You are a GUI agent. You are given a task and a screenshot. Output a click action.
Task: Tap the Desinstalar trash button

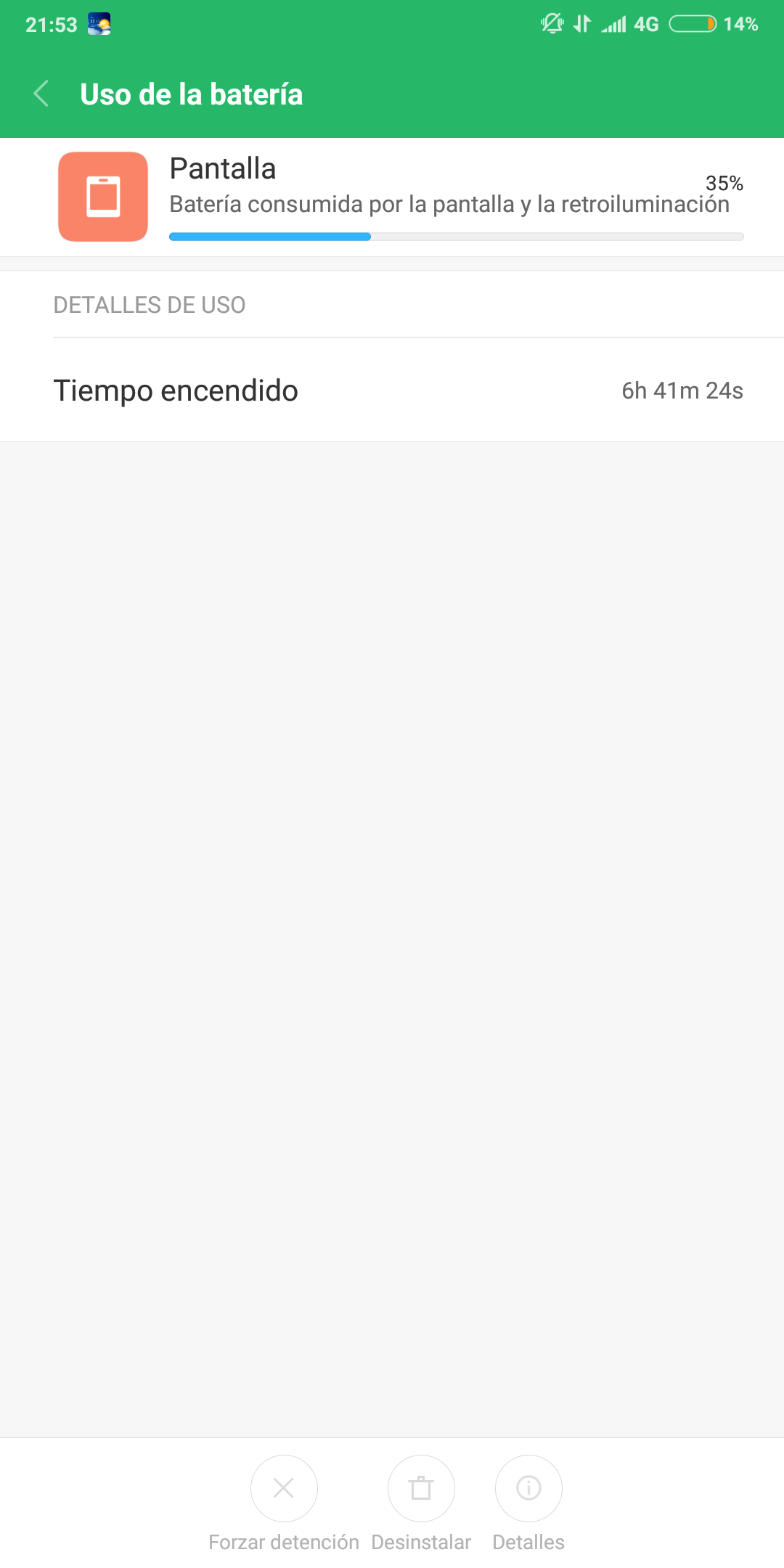(421, 1488)
